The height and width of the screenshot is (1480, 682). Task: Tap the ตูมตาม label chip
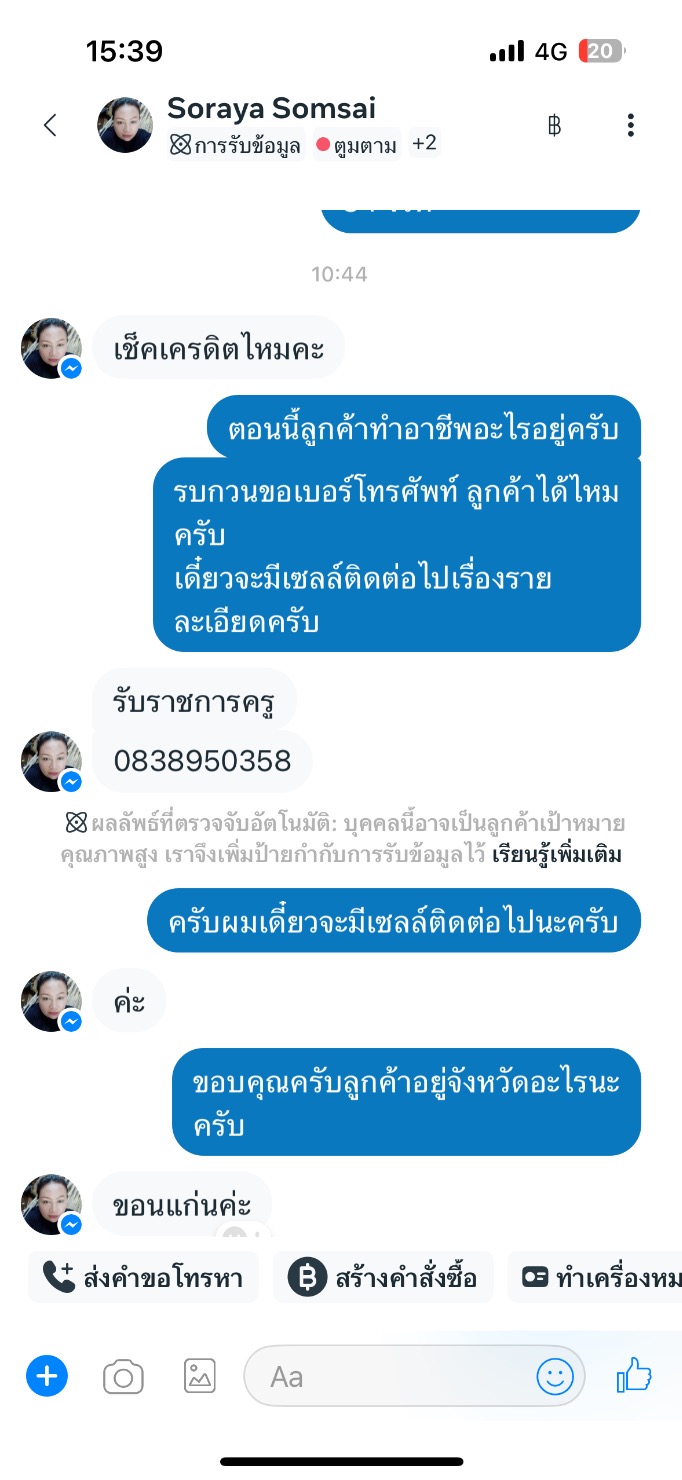[x=356, y=146]
